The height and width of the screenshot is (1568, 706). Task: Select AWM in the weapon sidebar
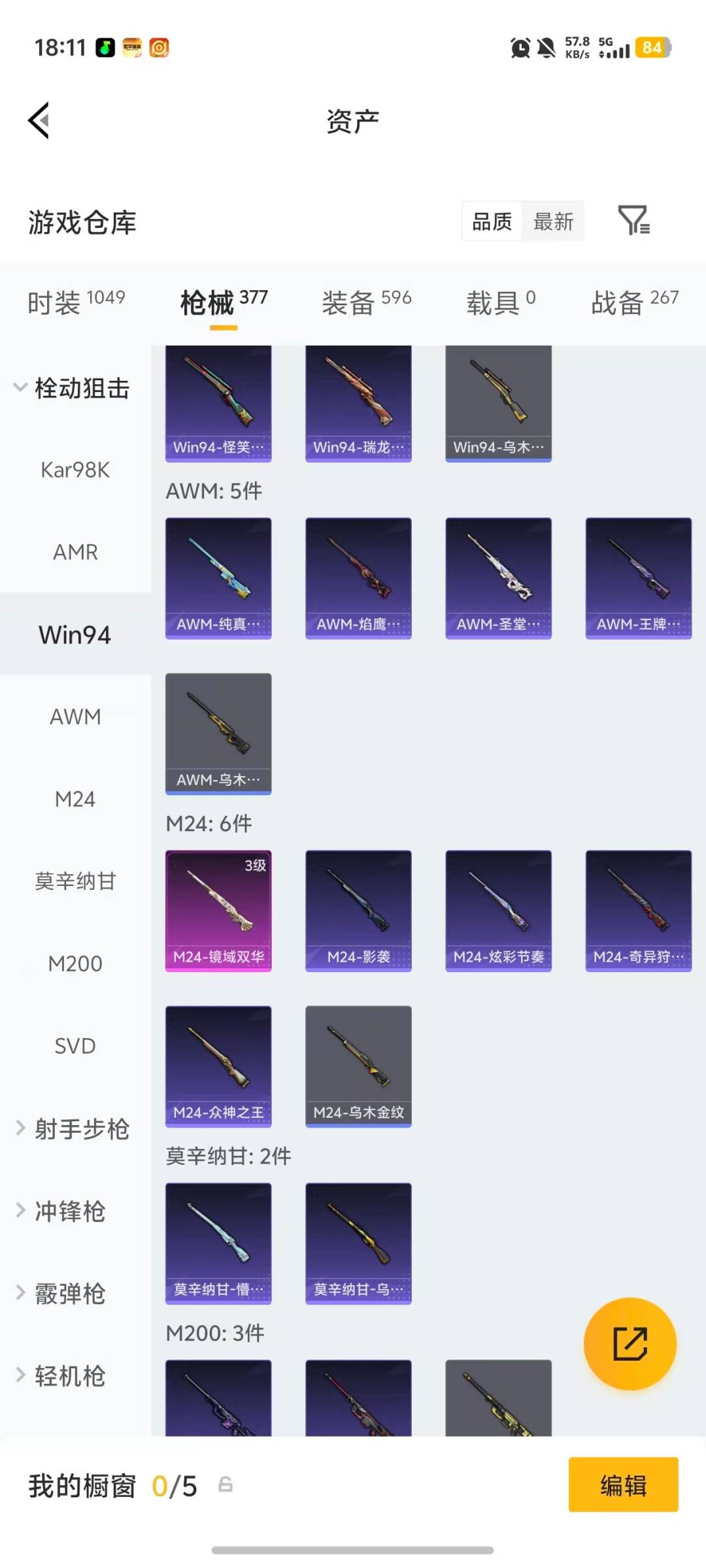coord(74,716)
